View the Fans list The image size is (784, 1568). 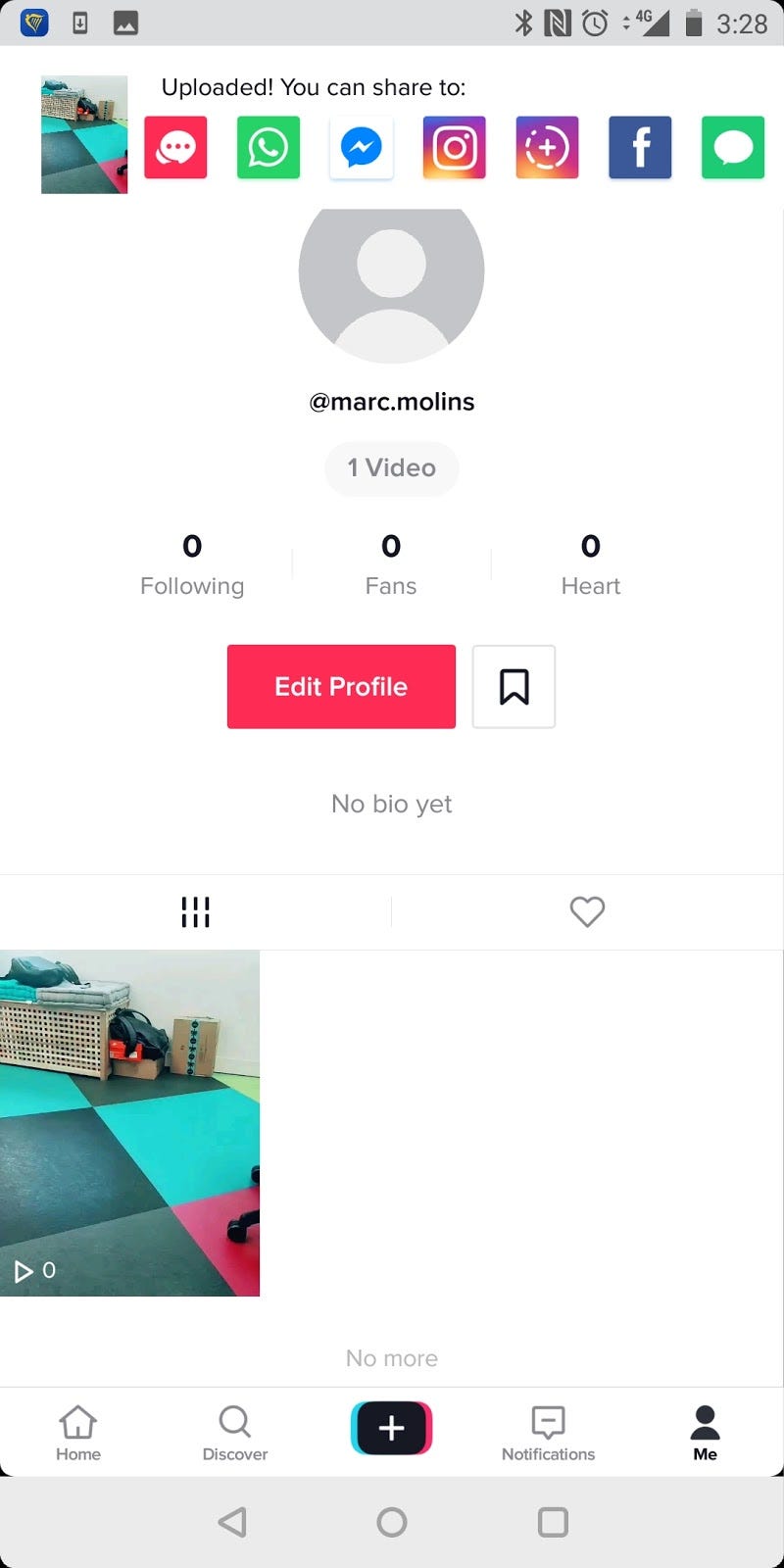(x=391, y=565)
